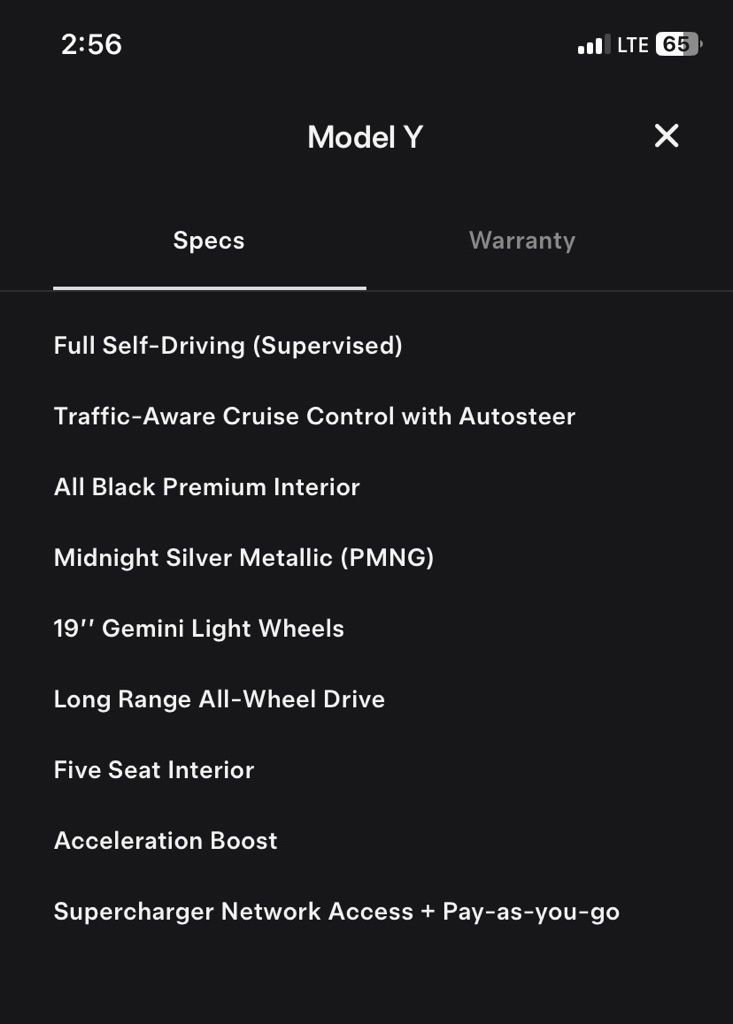
Task: Tap the battery percentage indicator showing 65
Action: tap(678, 44)
